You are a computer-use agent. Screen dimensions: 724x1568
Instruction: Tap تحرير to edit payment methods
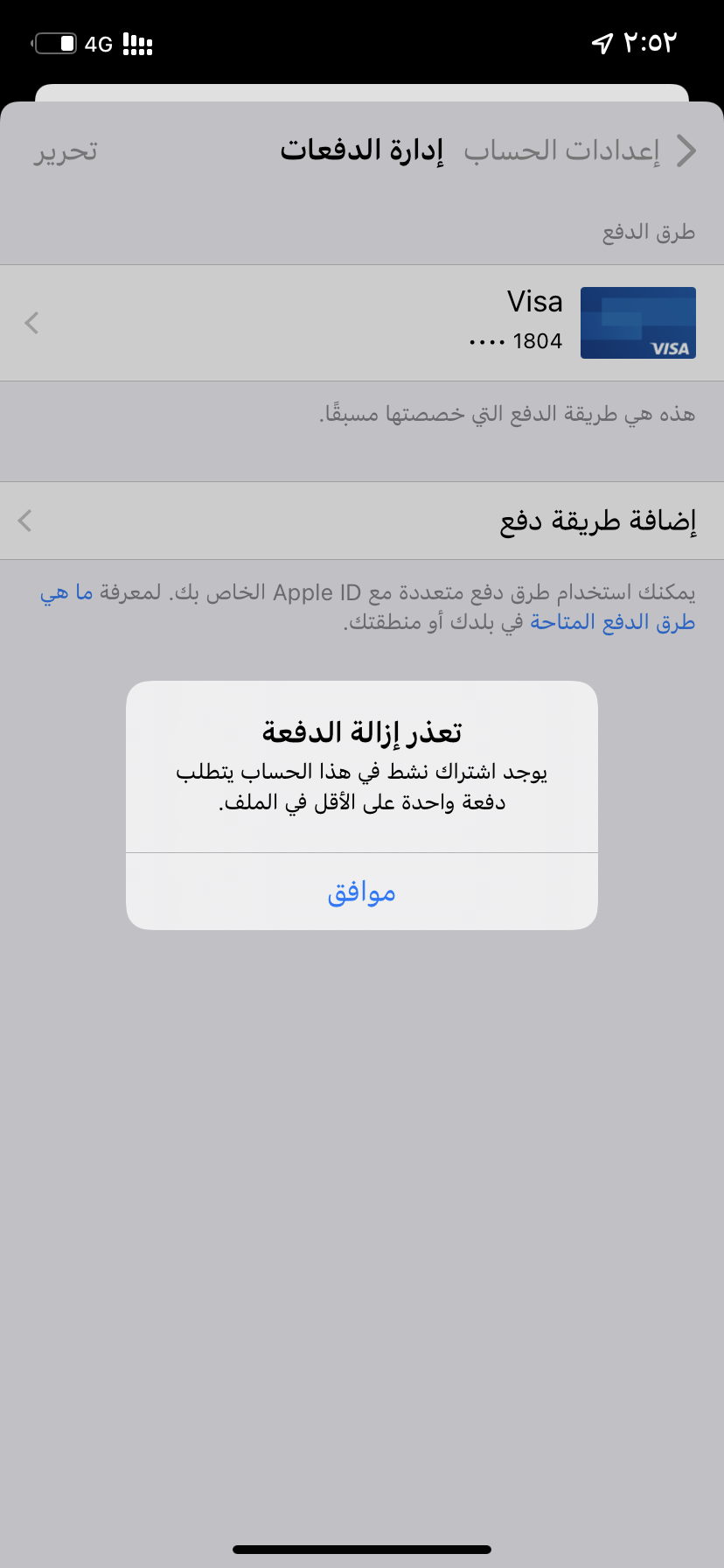[x=66, y=151]
